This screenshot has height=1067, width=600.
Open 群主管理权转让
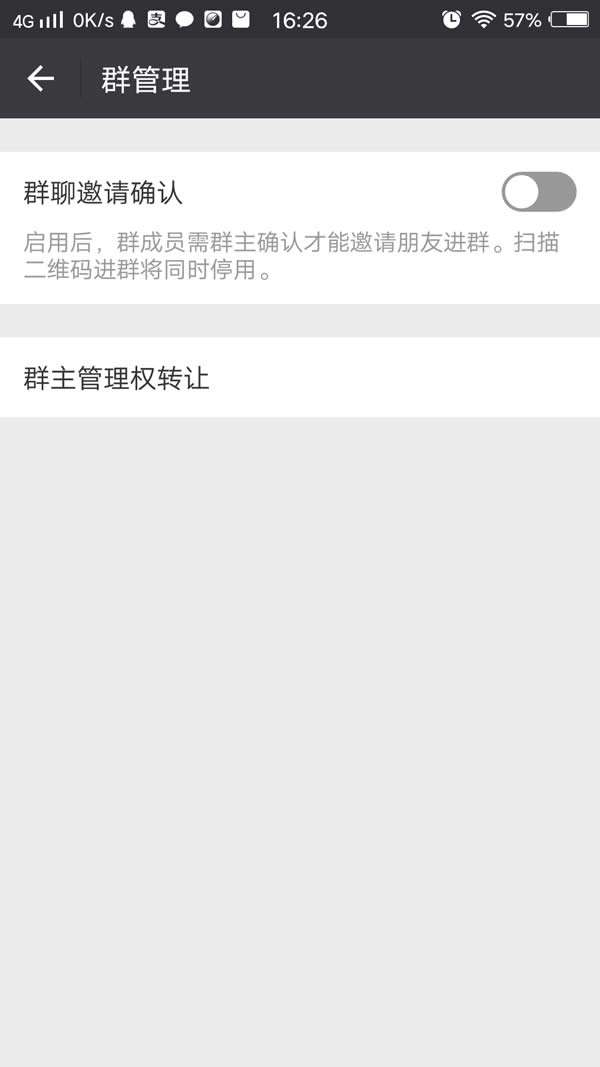tap(300, 378)
